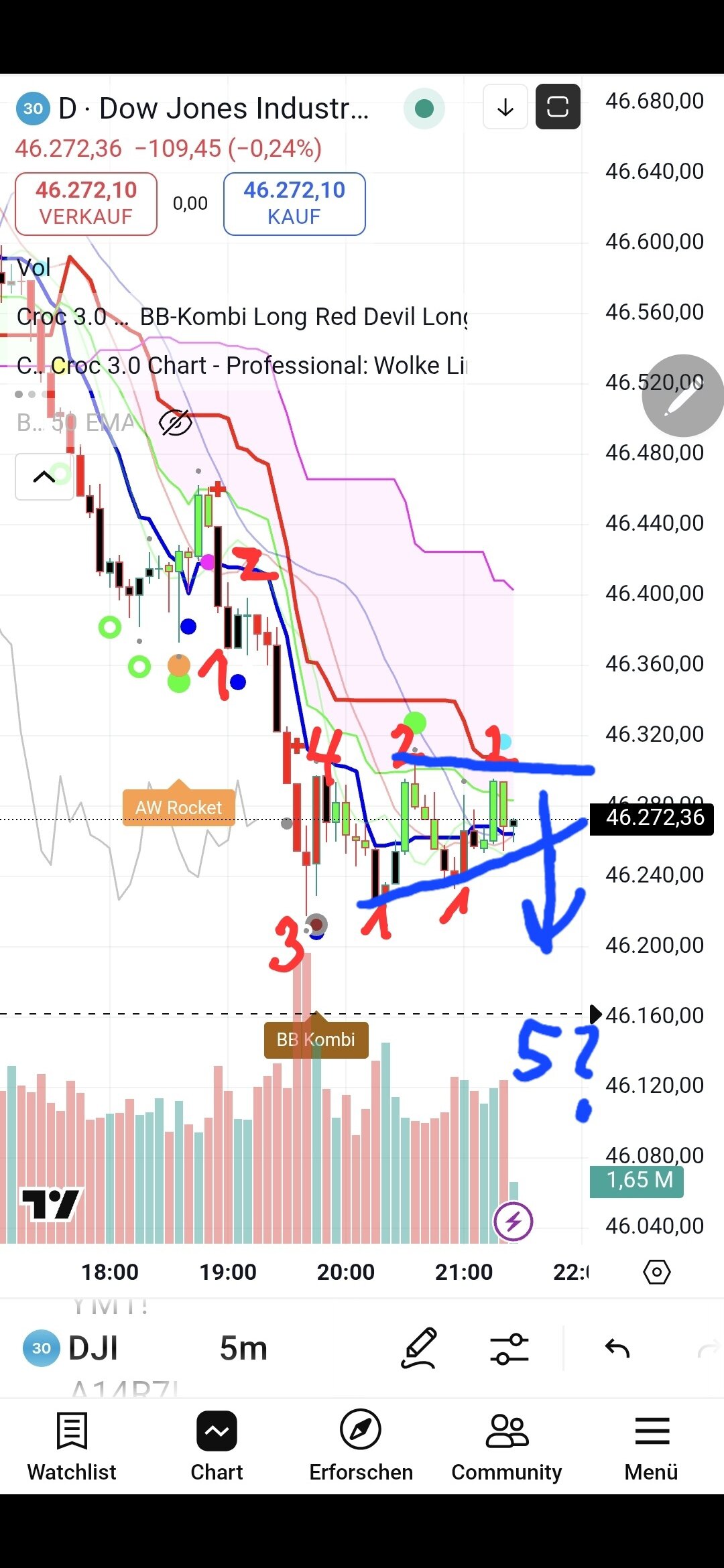Switch to the Watchlist tab
Viewport: 724px width, 1568px height.
tap(72, 1445)
